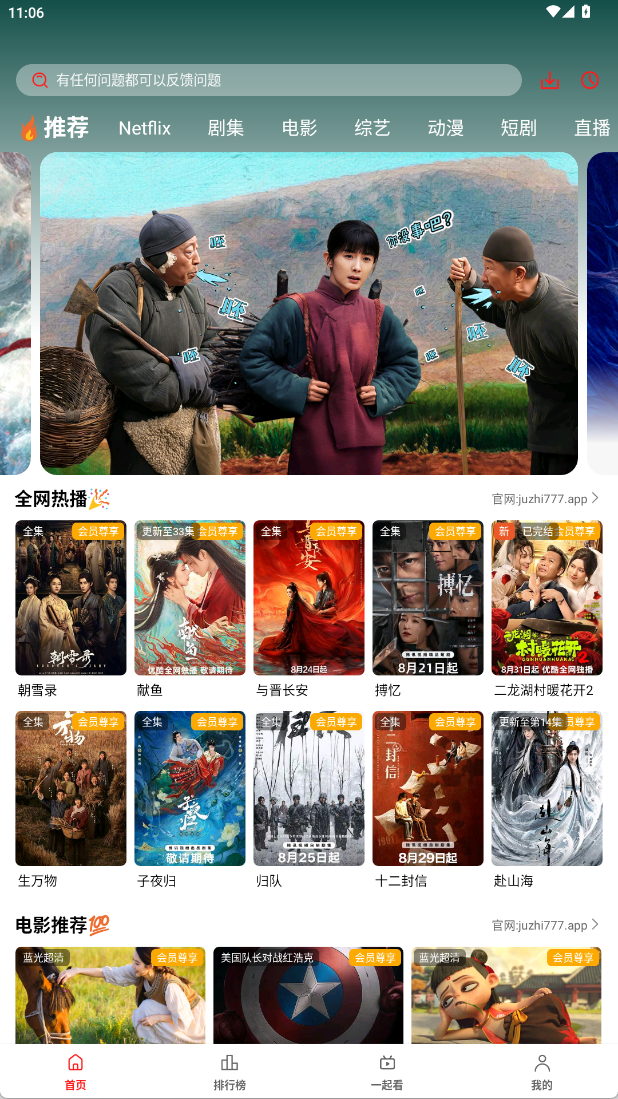Screen dimensions: 618x1099
Task: Open the 搏忆 card
Action: tap(427, 597)
